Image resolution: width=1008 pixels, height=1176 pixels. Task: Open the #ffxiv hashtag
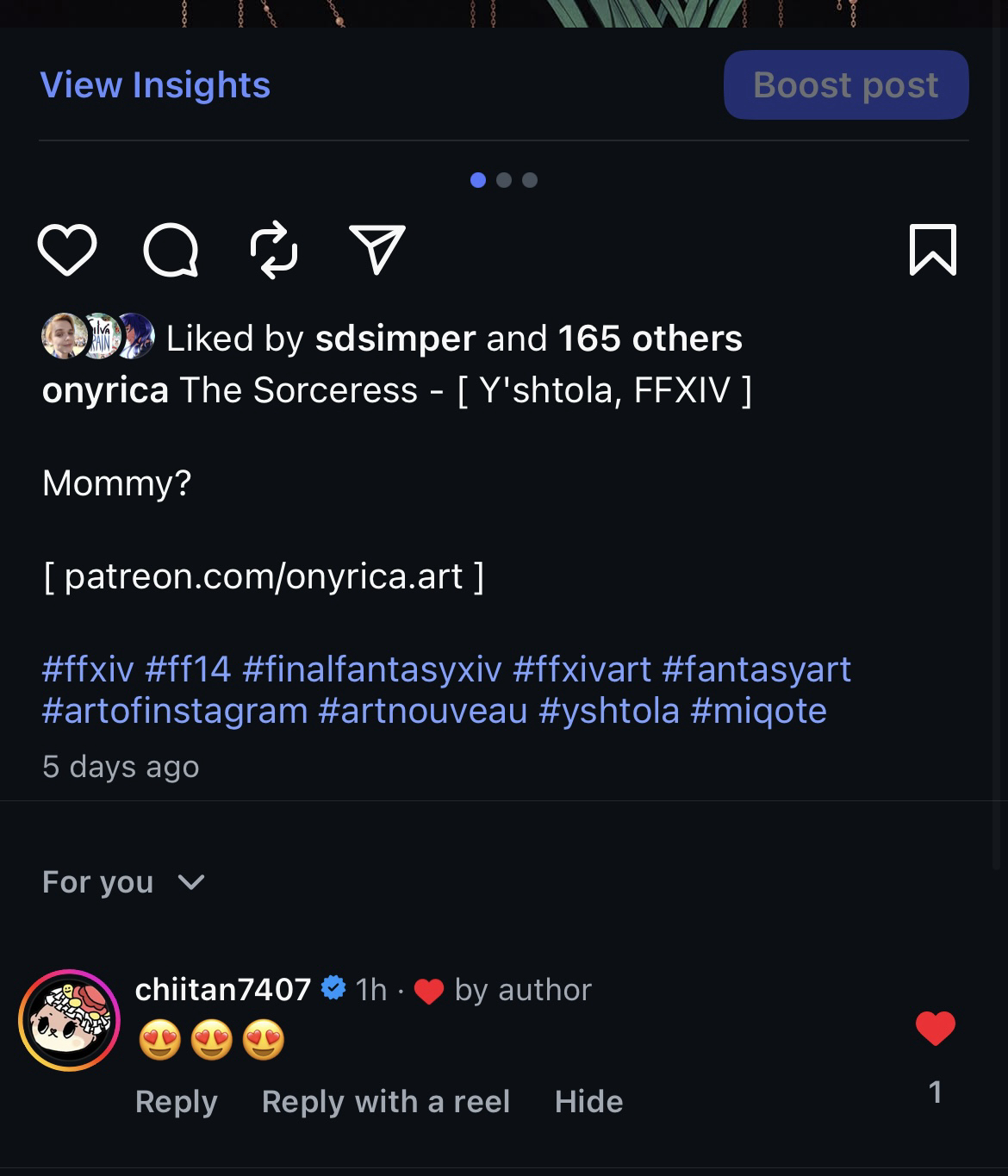pyautogui.click(x=88, y=669)
